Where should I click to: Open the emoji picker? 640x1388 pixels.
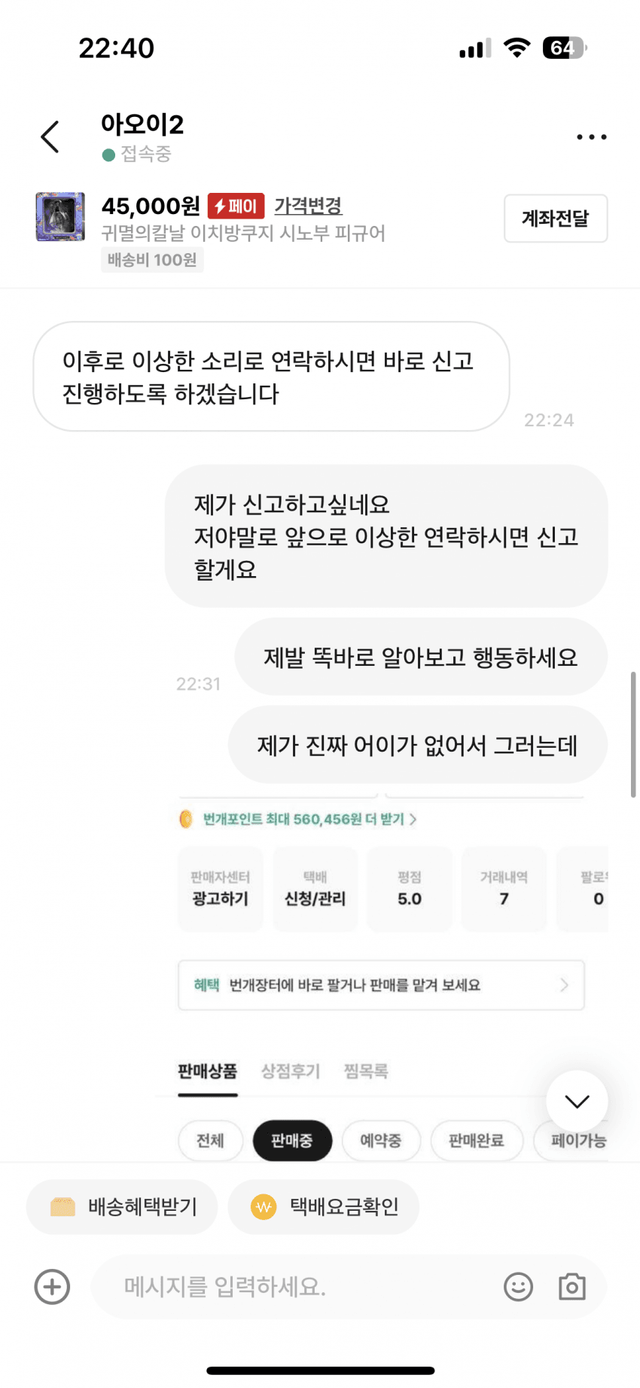[x=518, y=1286]
